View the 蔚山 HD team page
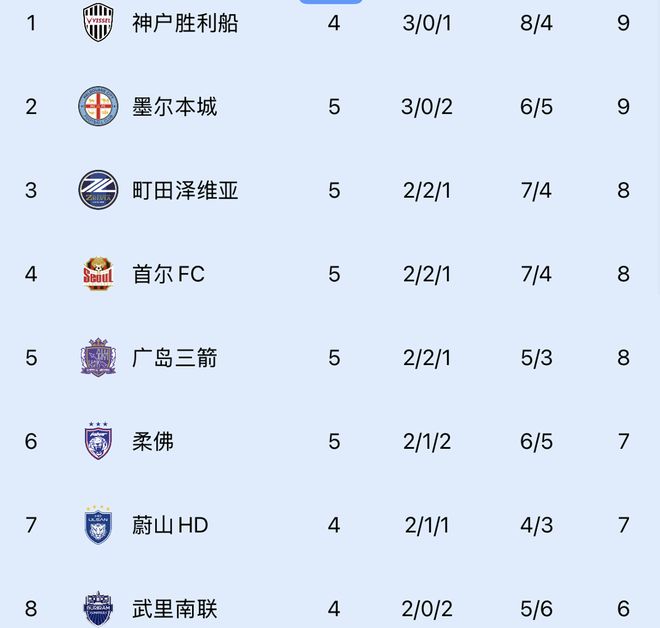This screenshot has height=628, width=660. 170,525
